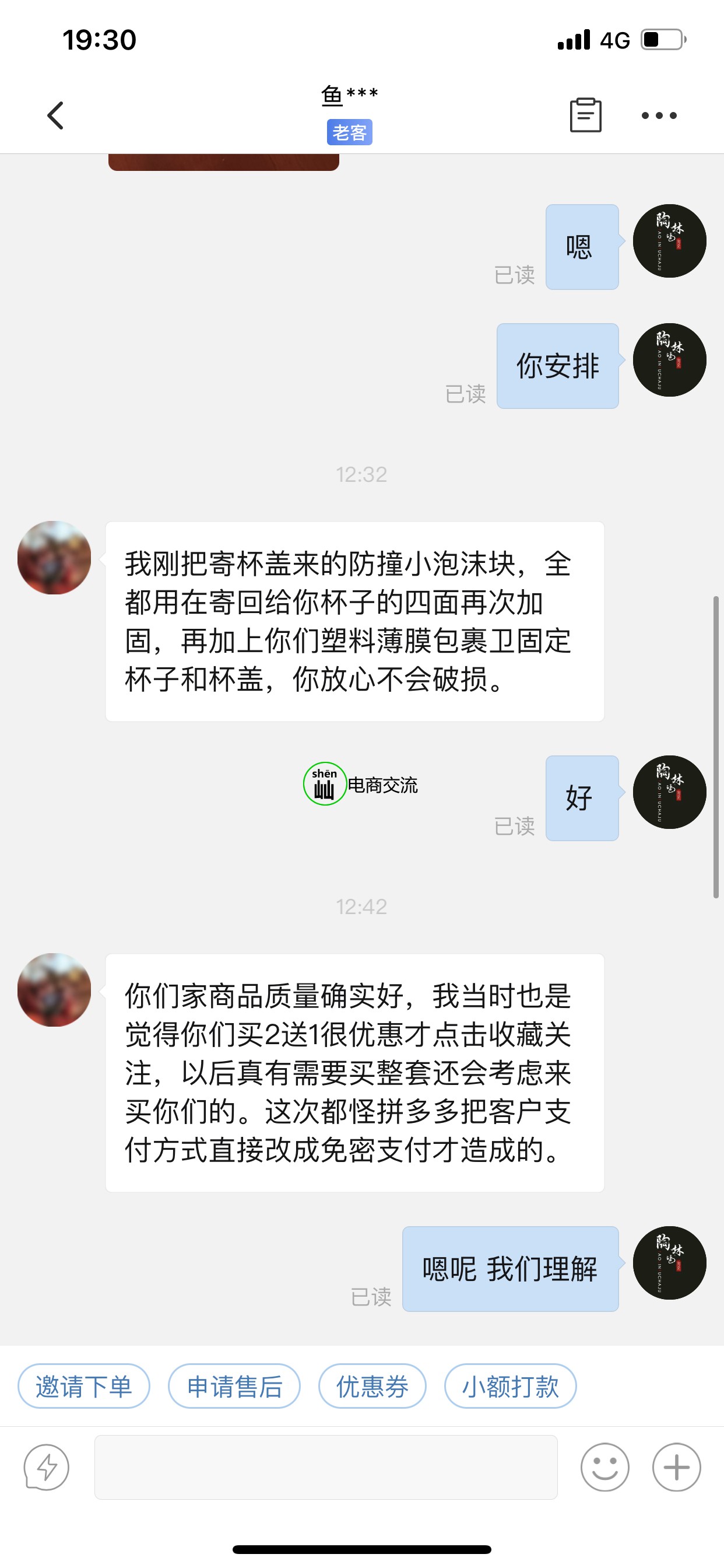Open the emoji picker smiley icon
Viewport: 724px width, 1568px height.
pos(604,1468)
